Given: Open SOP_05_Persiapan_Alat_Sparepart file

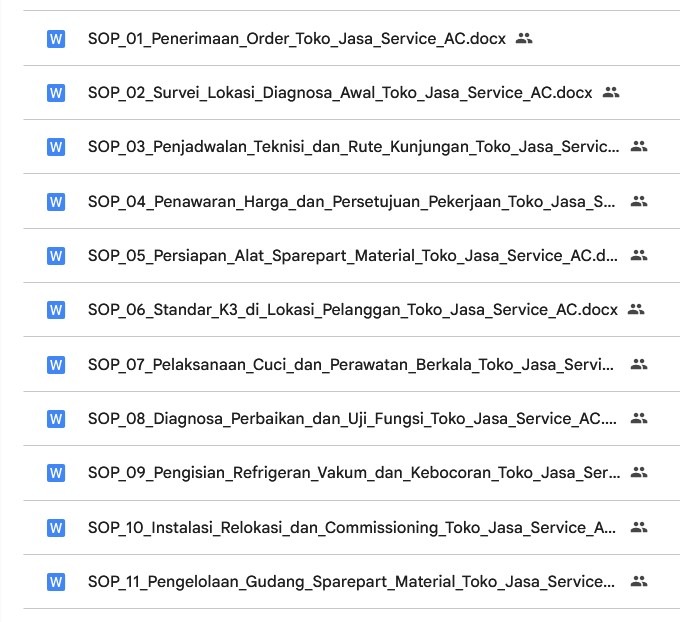Looking at the screenshot, I should (352, 255).
